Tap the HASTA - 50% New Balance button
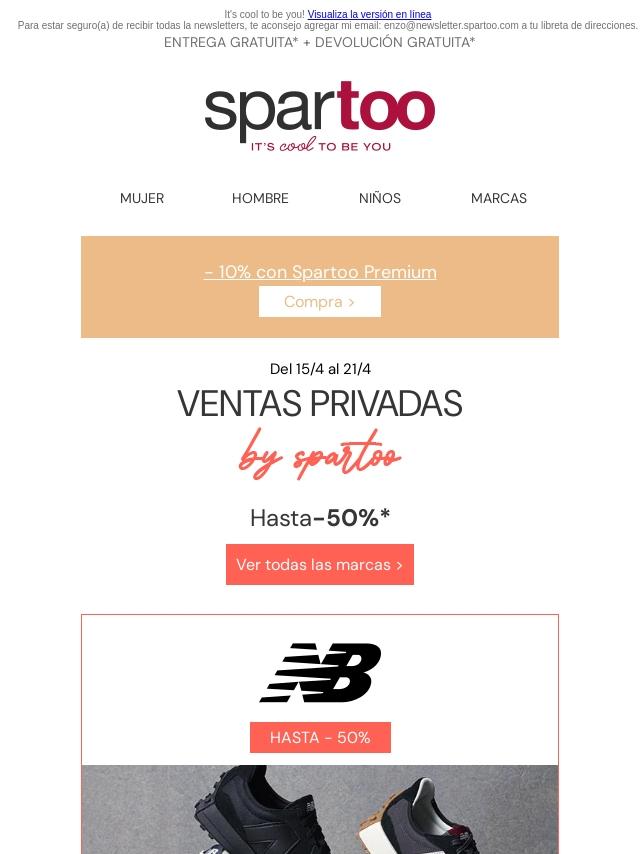The height and width of the screenshot is (854, 640). point(320,737)
